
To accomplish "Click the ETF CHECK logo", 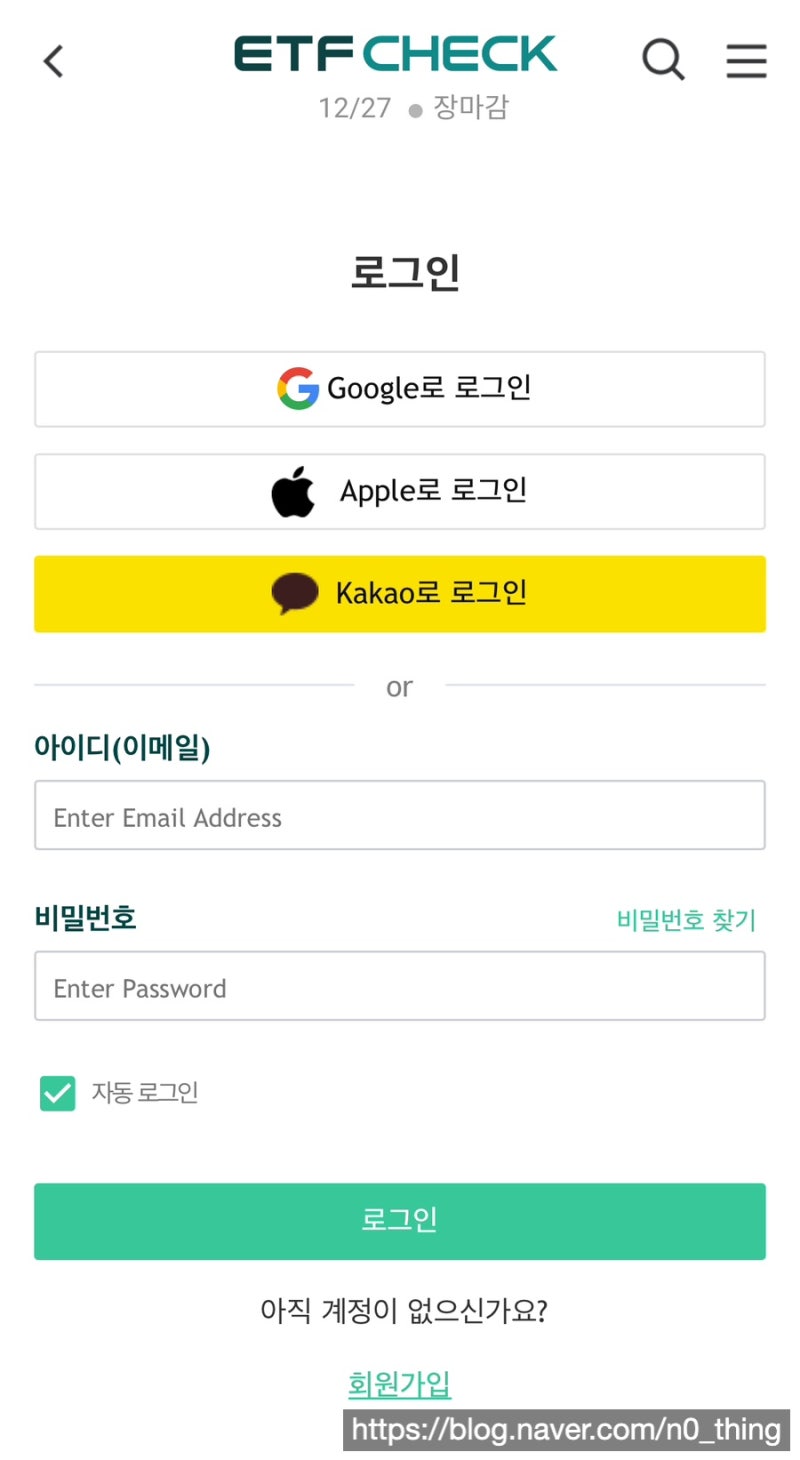I will pos(395,53).
